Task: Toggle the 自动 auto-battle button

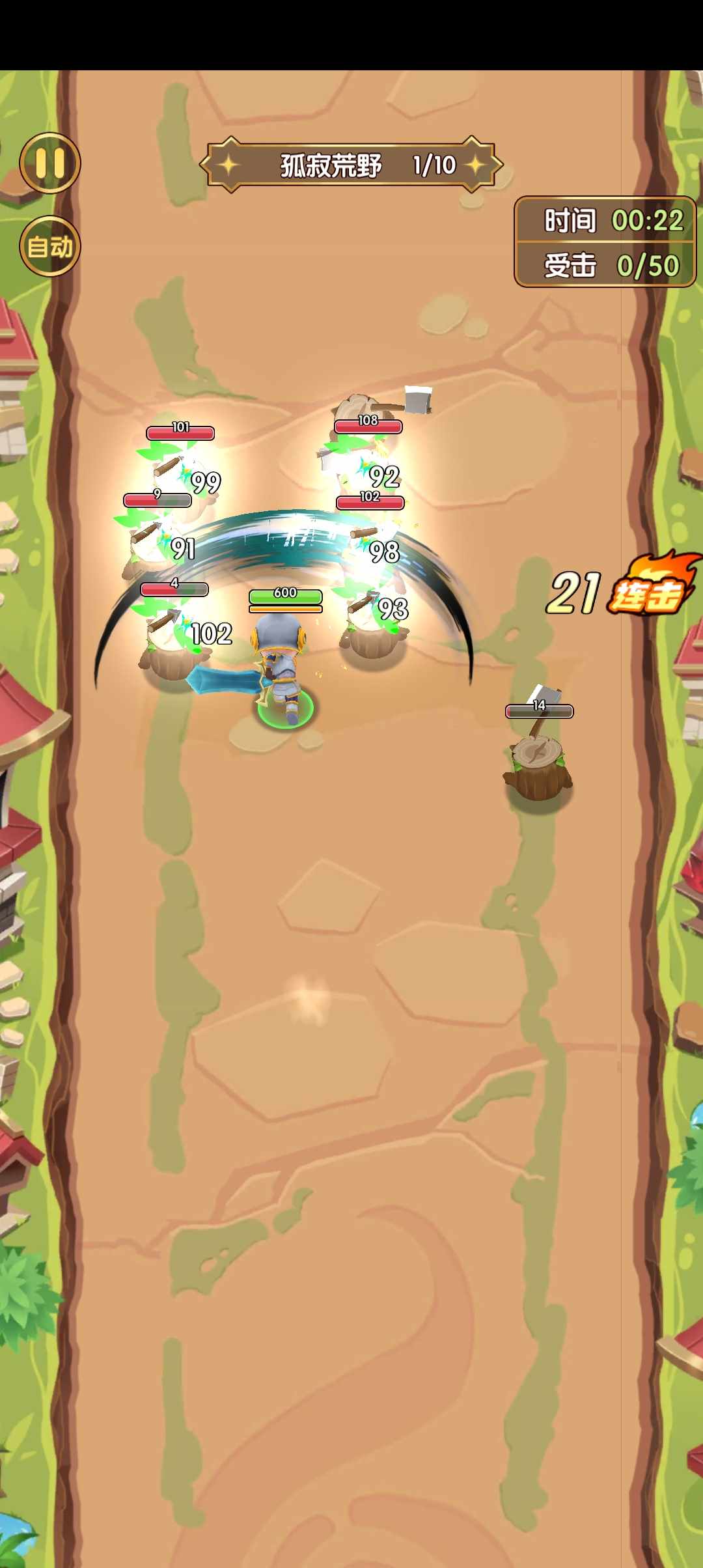Action: (x=50, y=247)
